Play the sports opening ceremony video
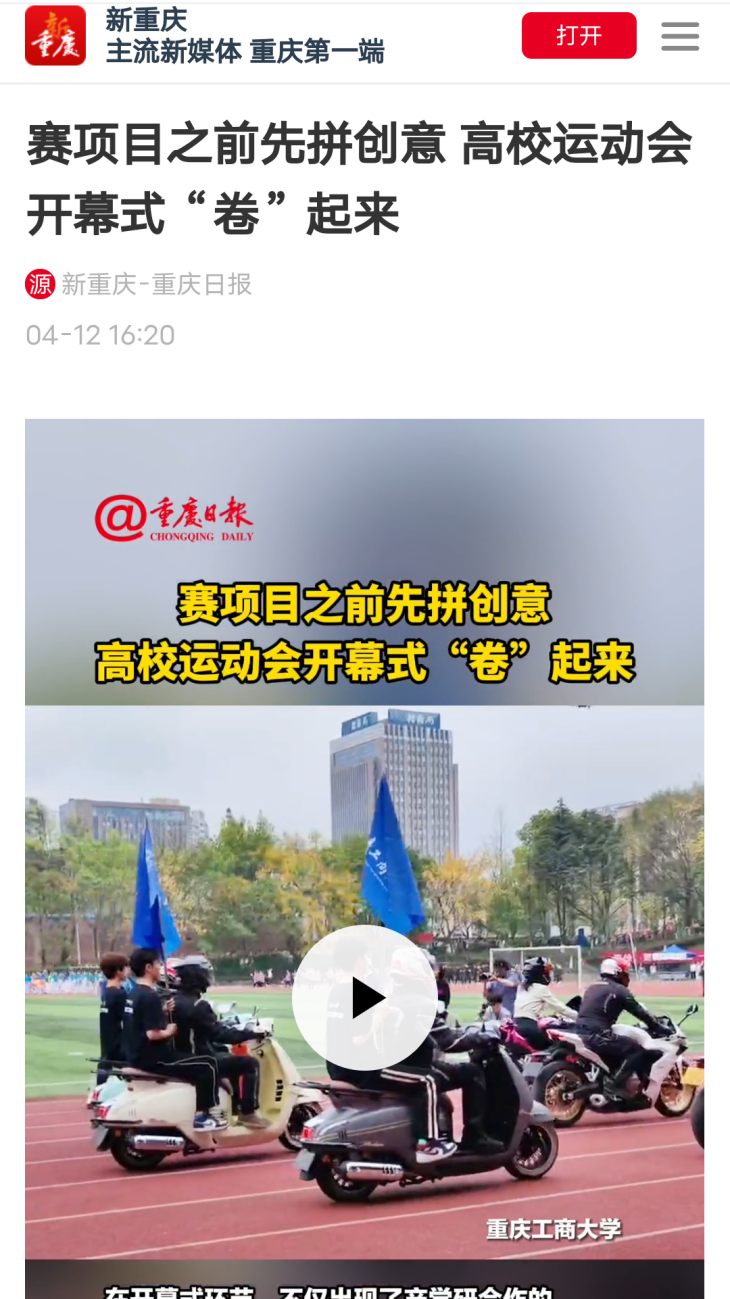Screen dimensions: 730x1299 pyautogui.click(x=365, y=997)
